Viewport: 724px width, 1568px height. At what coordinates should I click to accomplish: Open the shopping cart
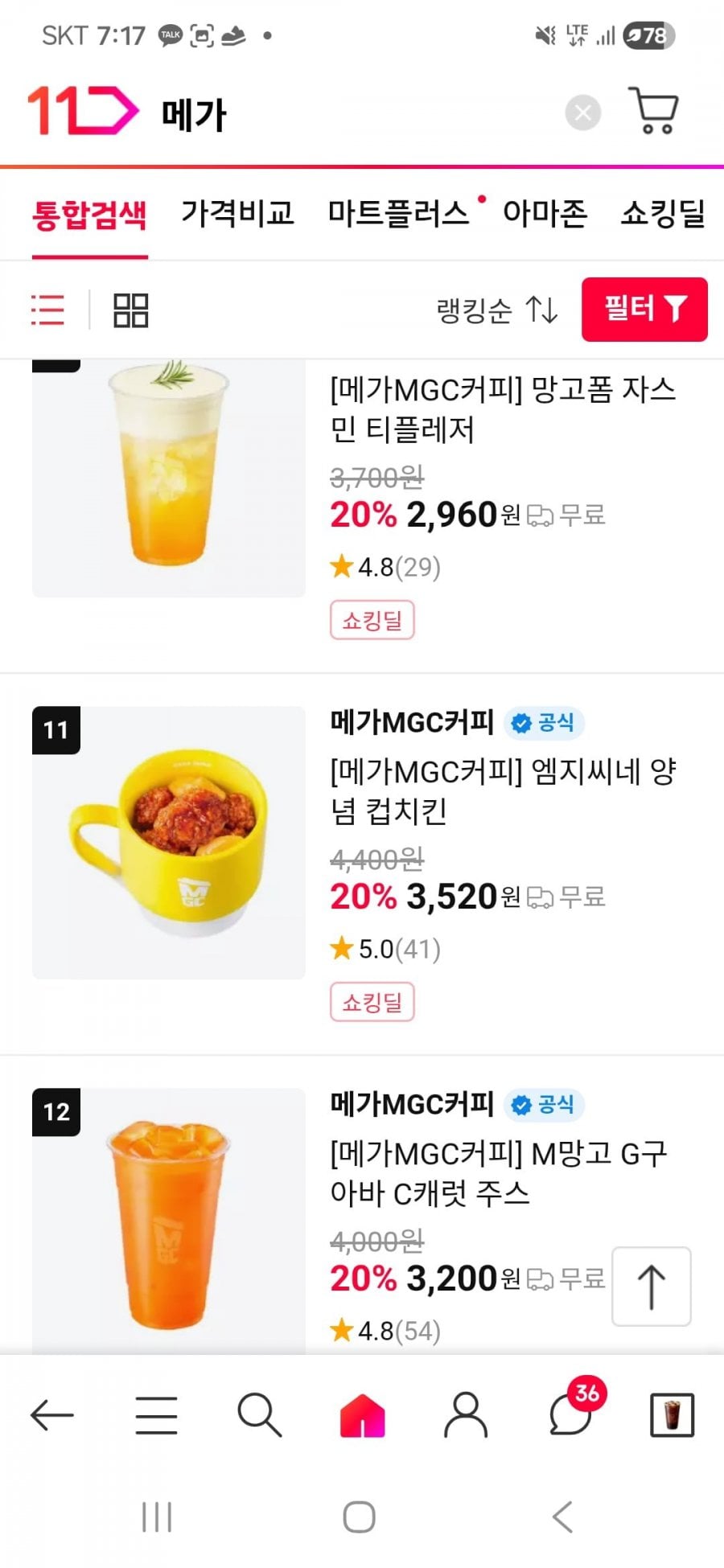tap(654, 111)
